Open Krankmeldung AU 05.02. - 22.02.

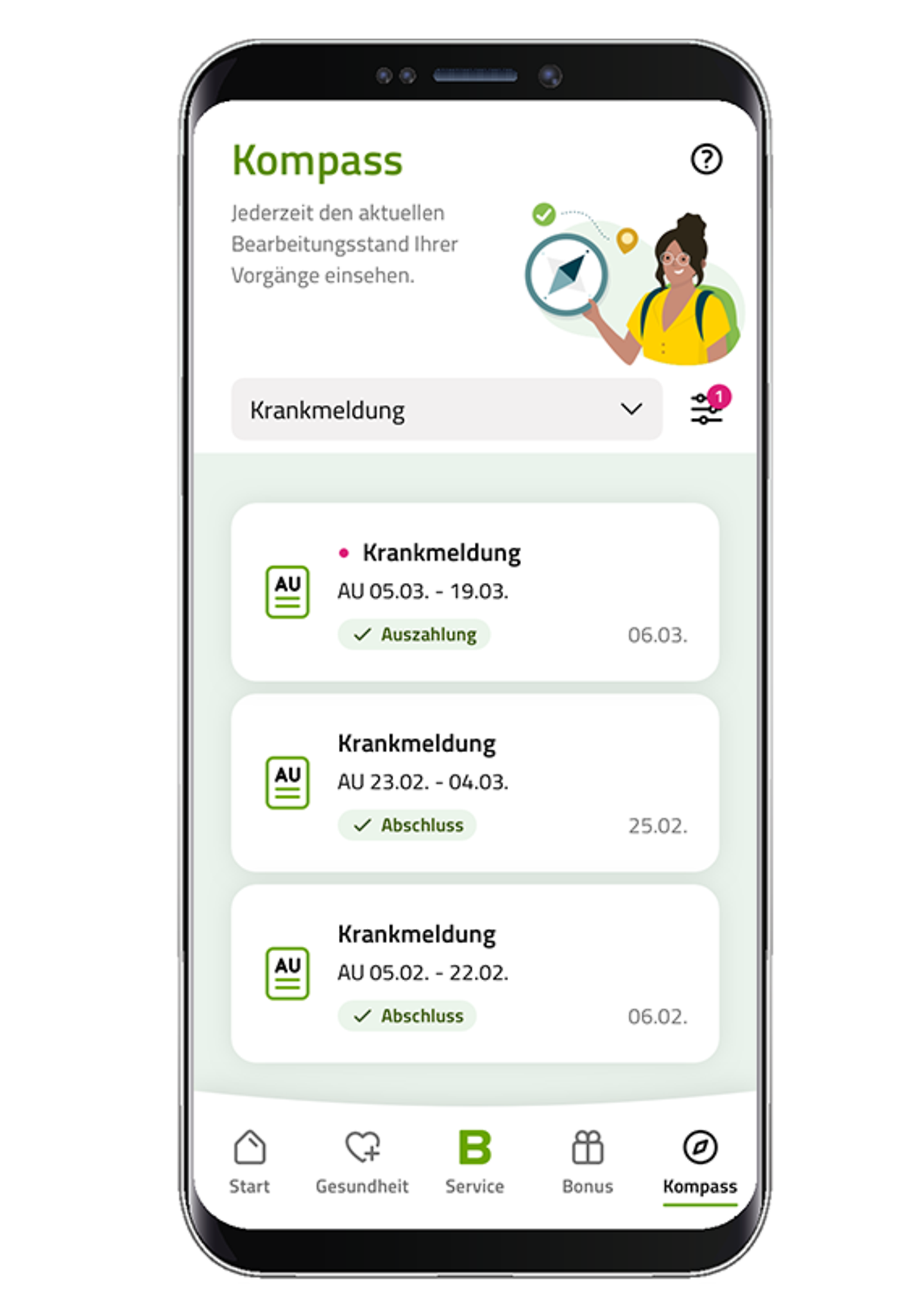click(475, 973)
